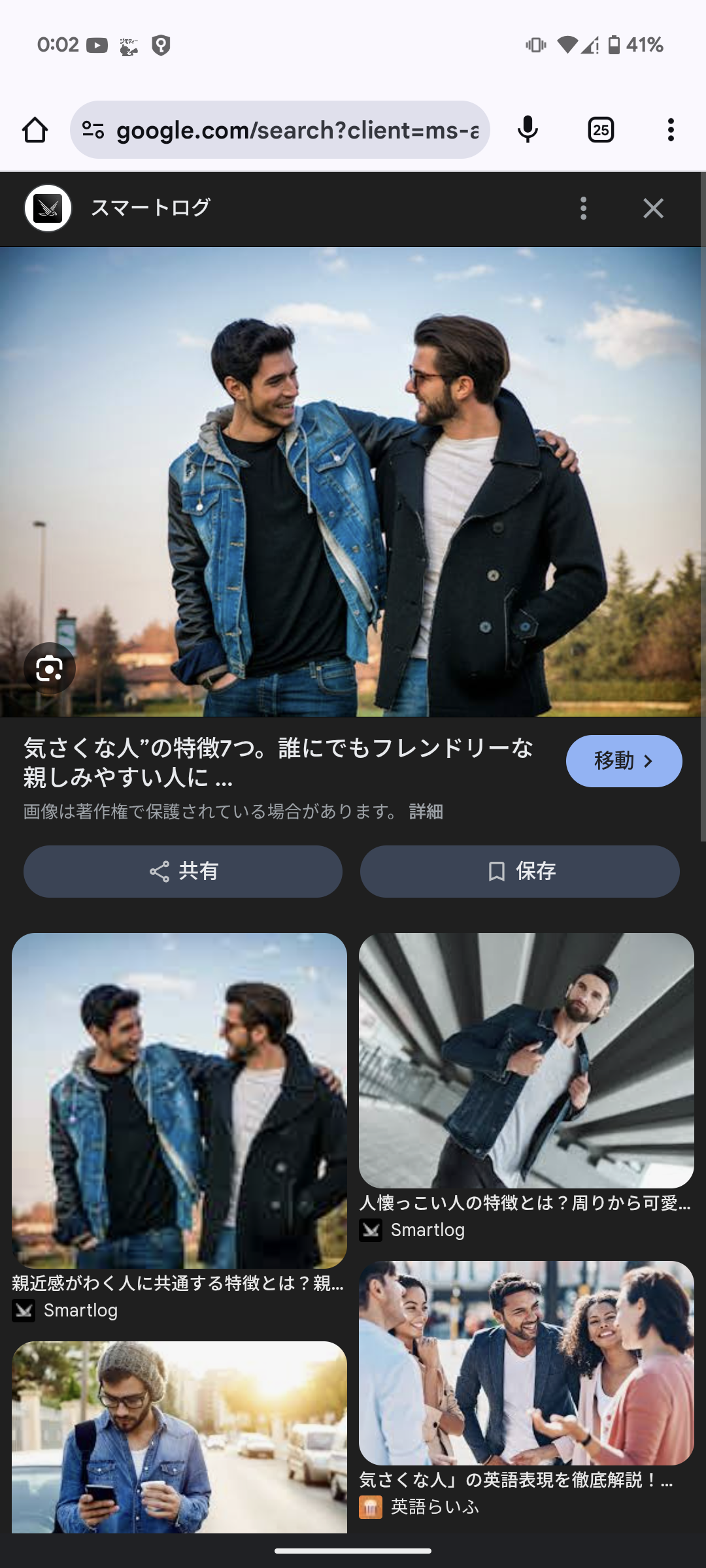Open the 英語らいふ related image result
Image resolution: width=706 pixels, height=1568 pixels.
[x=526, y=1364]
